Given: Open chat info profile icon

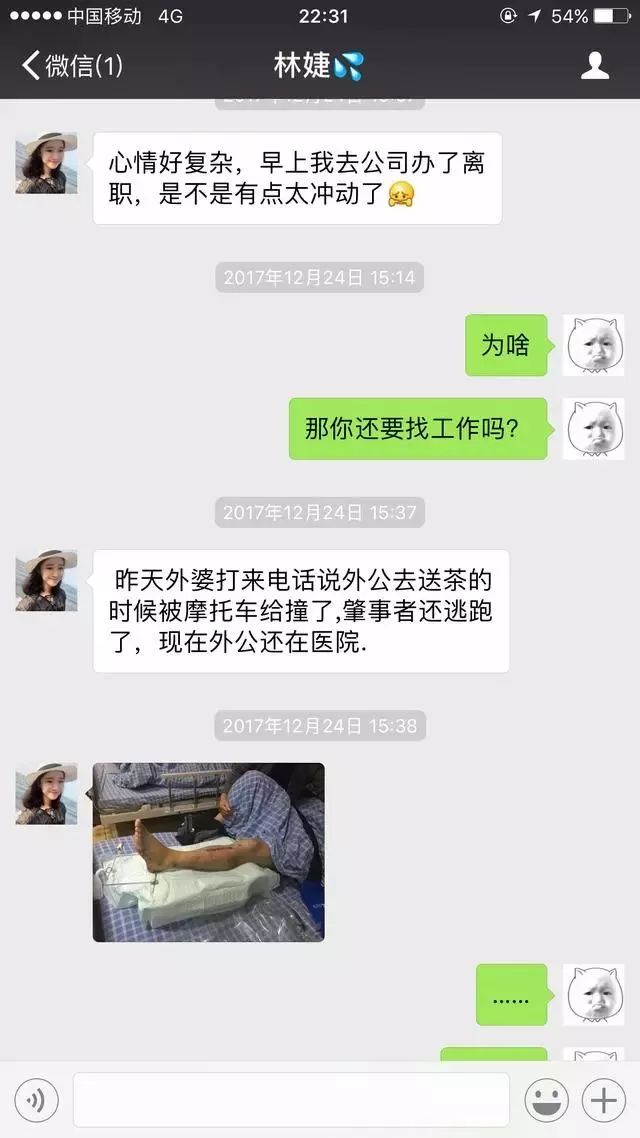Looking at the screenshot, I should pos(594,66).
